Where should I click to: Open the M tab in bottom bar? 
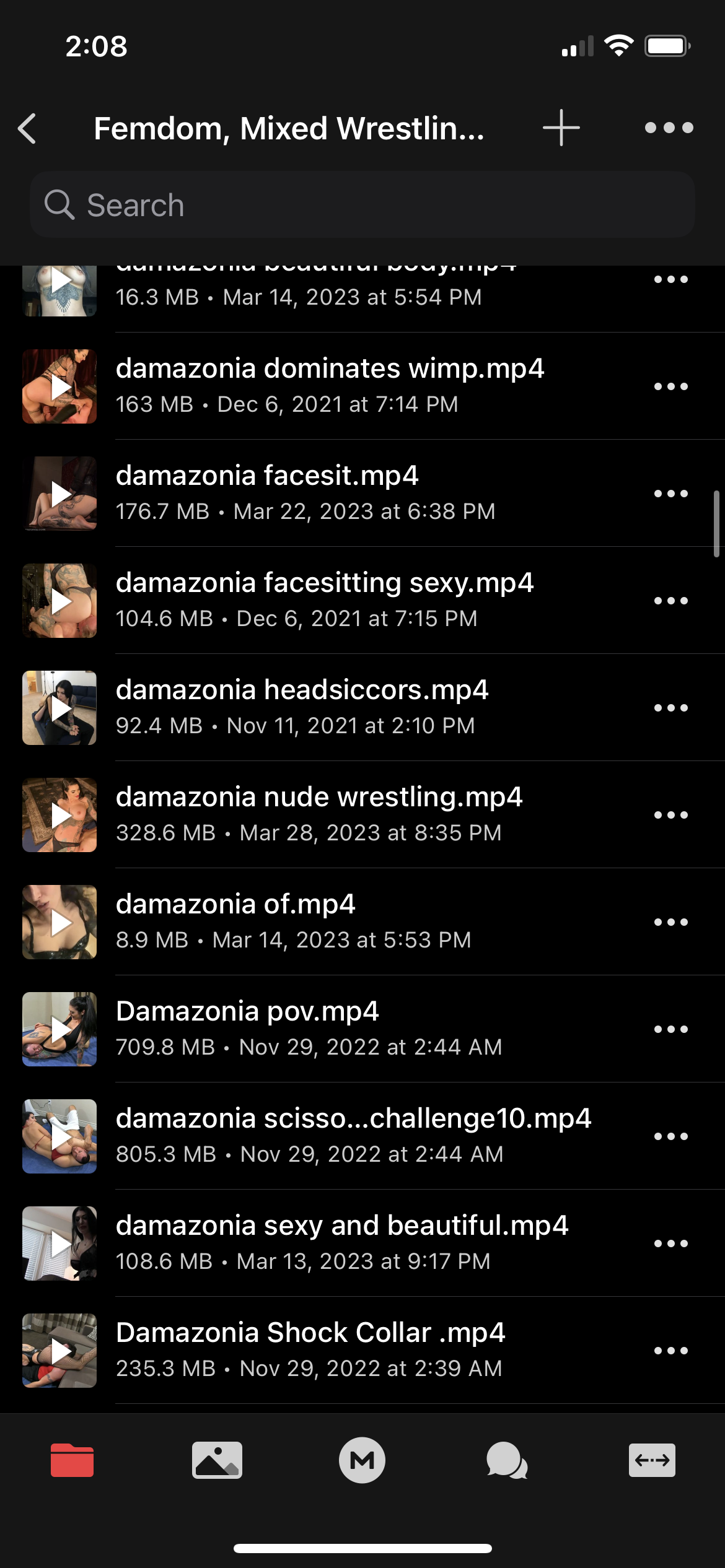click(362, 1460)
